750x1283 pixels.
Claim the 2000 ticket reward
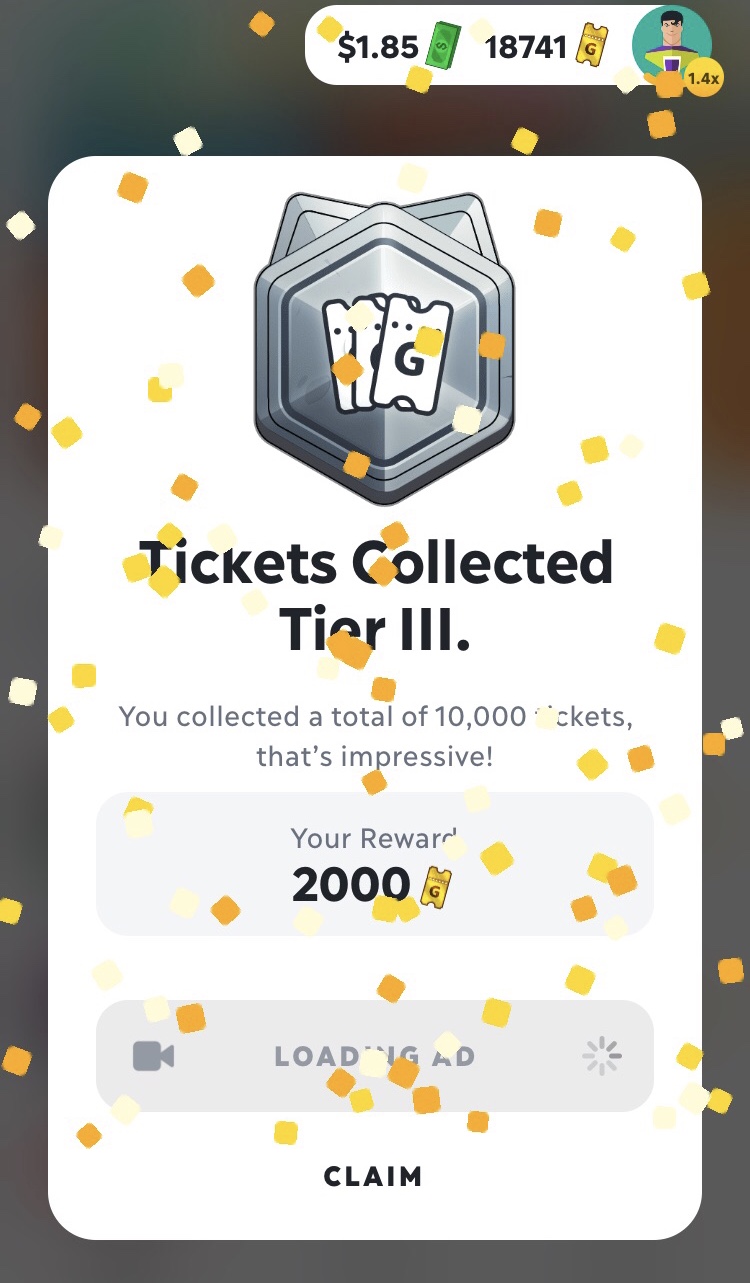coord(373,1176)
